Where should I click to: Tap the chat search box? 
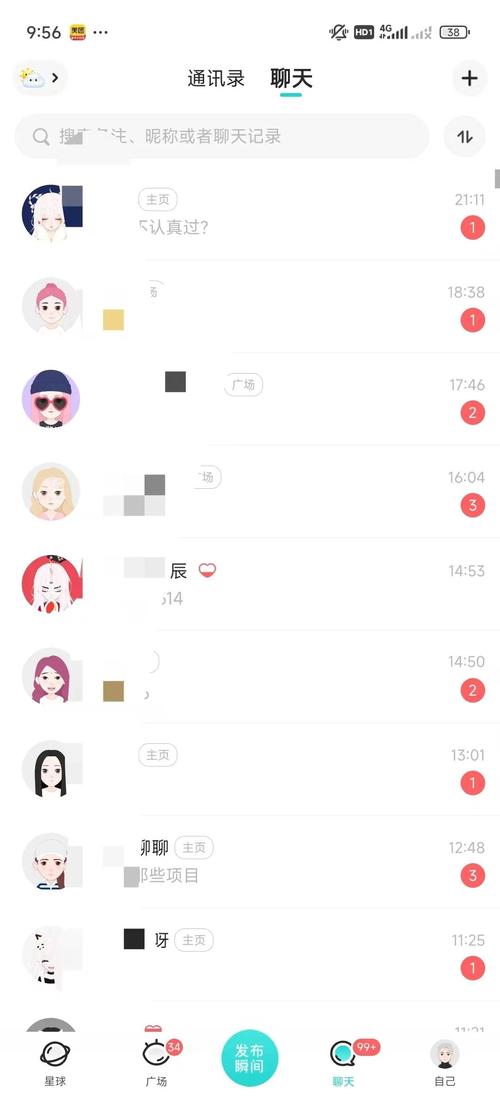(x=222, y=136)
